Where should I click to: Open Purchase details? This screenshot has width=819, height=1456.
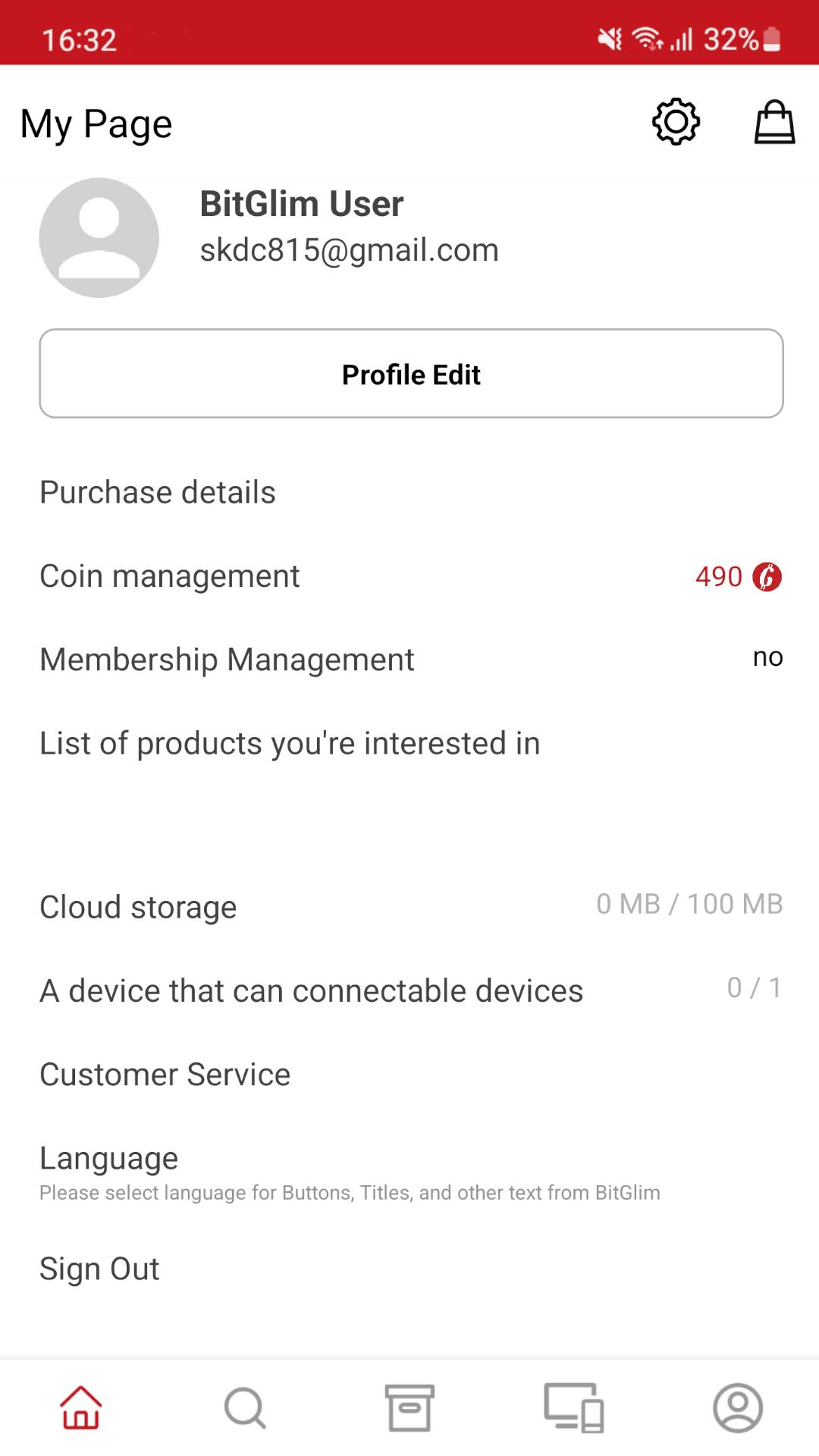411,492
